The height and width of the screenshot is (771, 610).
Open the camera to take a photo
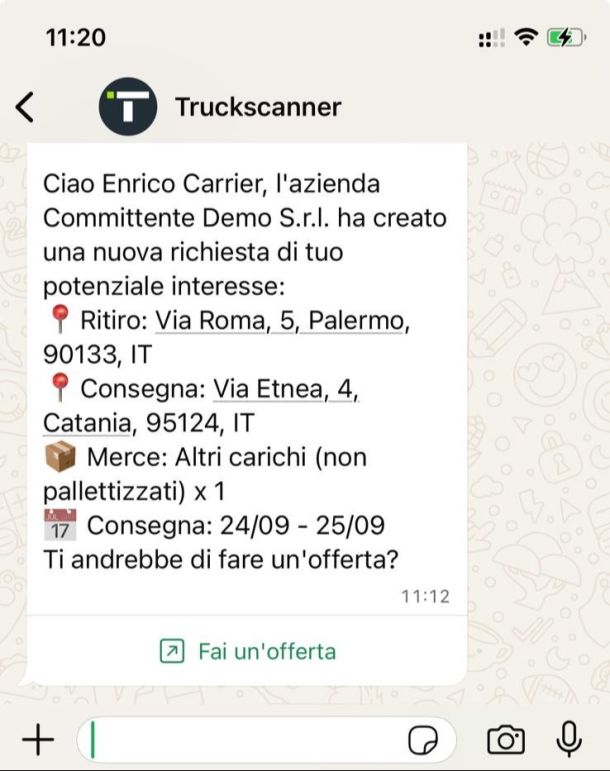pos(506,740)
